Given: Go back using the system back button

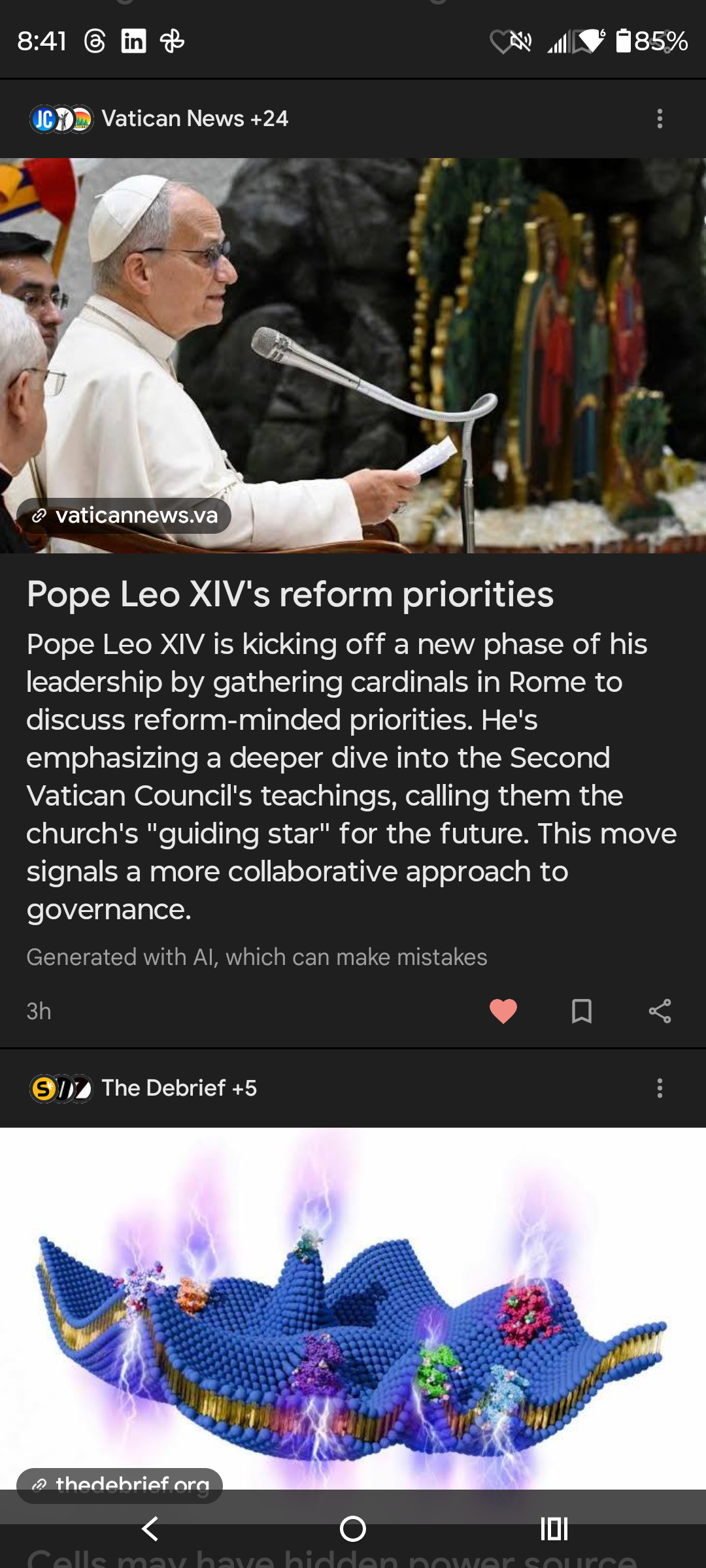Looking at the screenshot, I should click(150, 1529).
